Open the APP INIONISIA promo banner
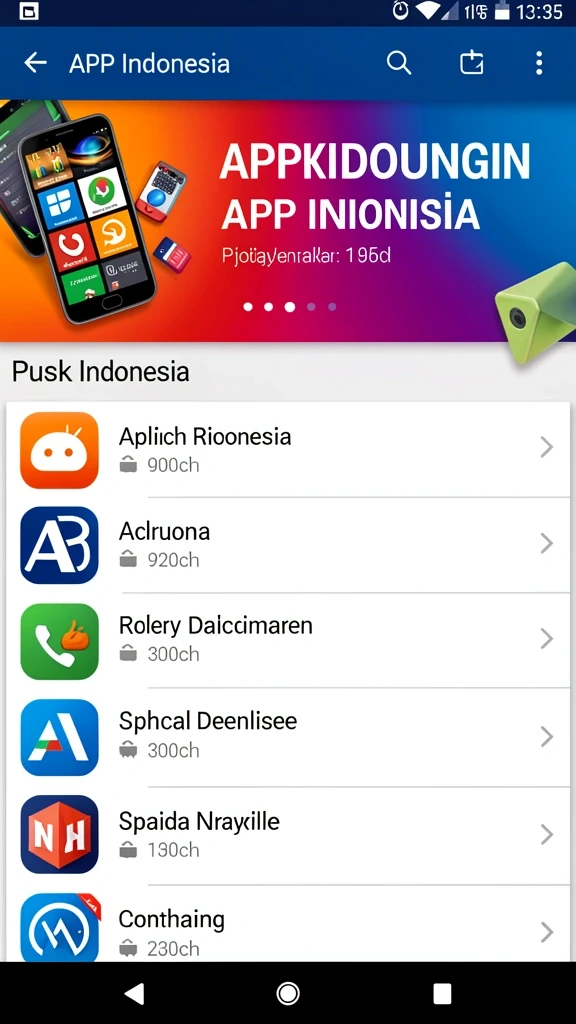The height and width of the screenshot is (1024, 576). [288, 220]
